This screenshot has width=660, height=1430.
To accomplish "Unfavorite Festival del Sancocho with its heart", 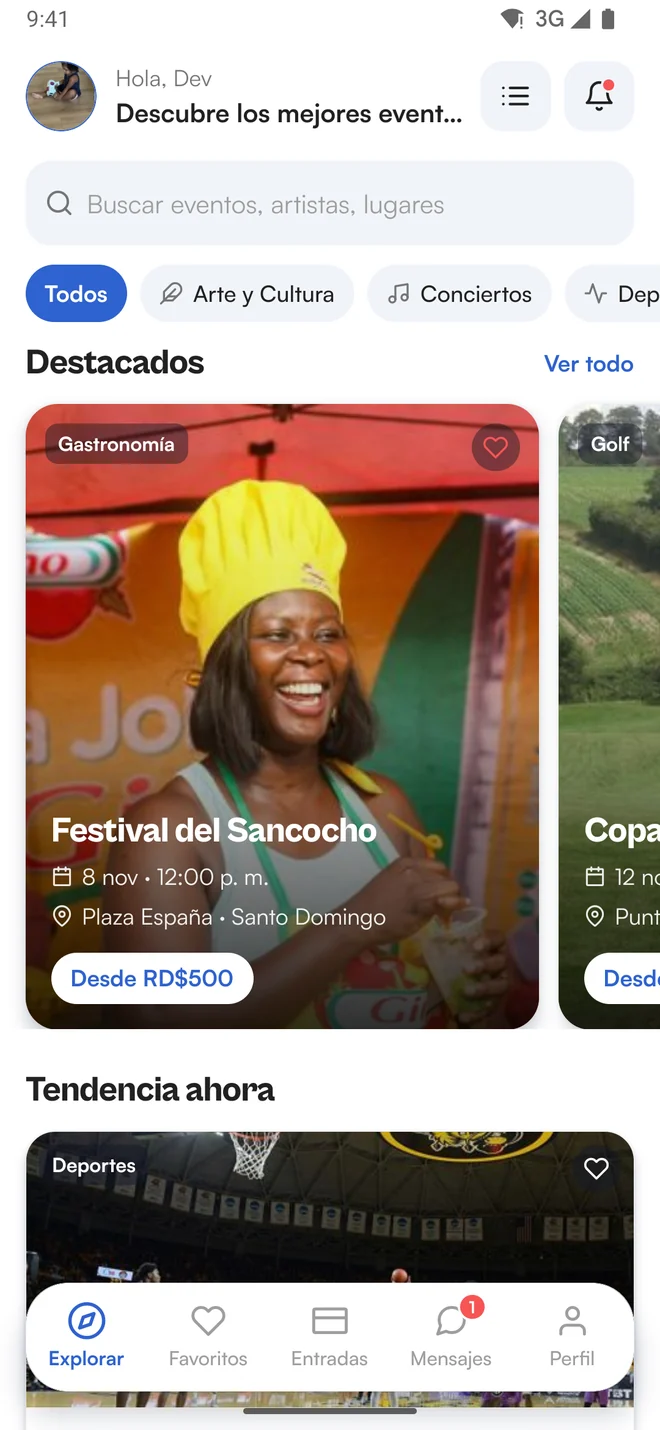I will 495,447.
